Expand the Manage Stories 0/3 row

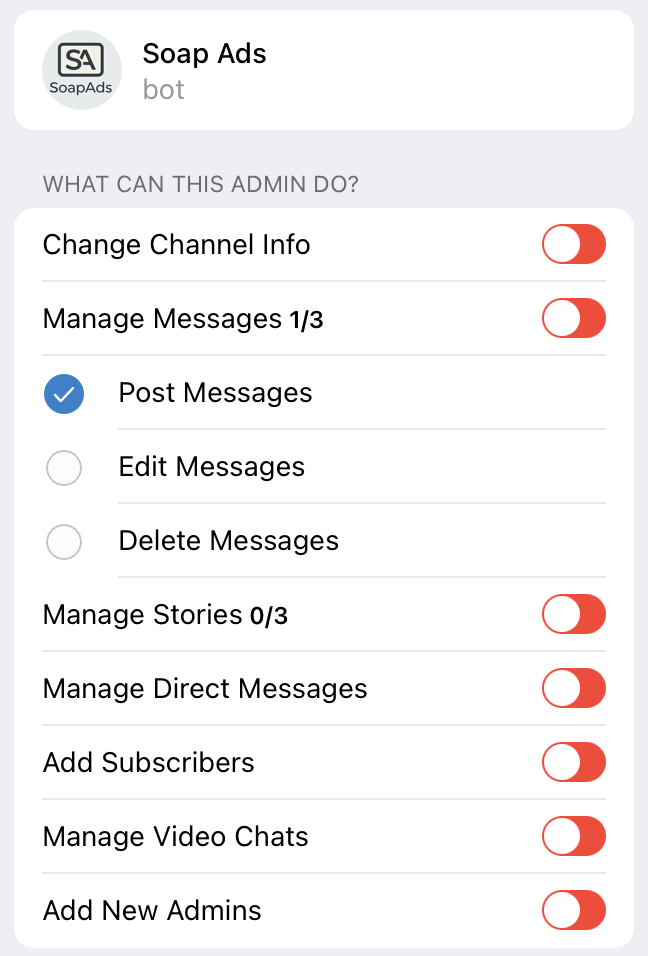[x=165, y=615]
